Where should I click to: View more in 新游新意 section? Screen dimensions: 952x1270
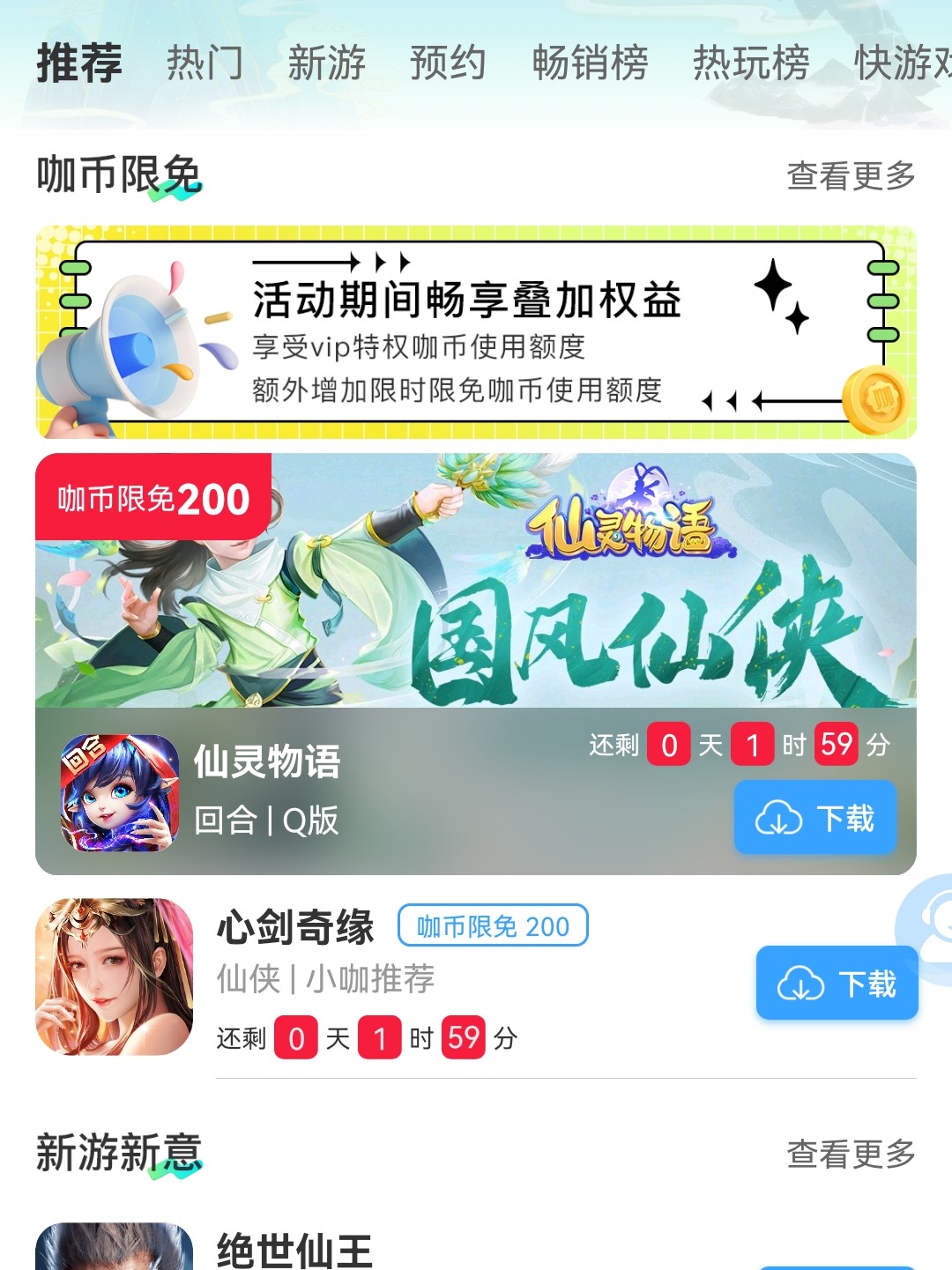[850, 1154]
